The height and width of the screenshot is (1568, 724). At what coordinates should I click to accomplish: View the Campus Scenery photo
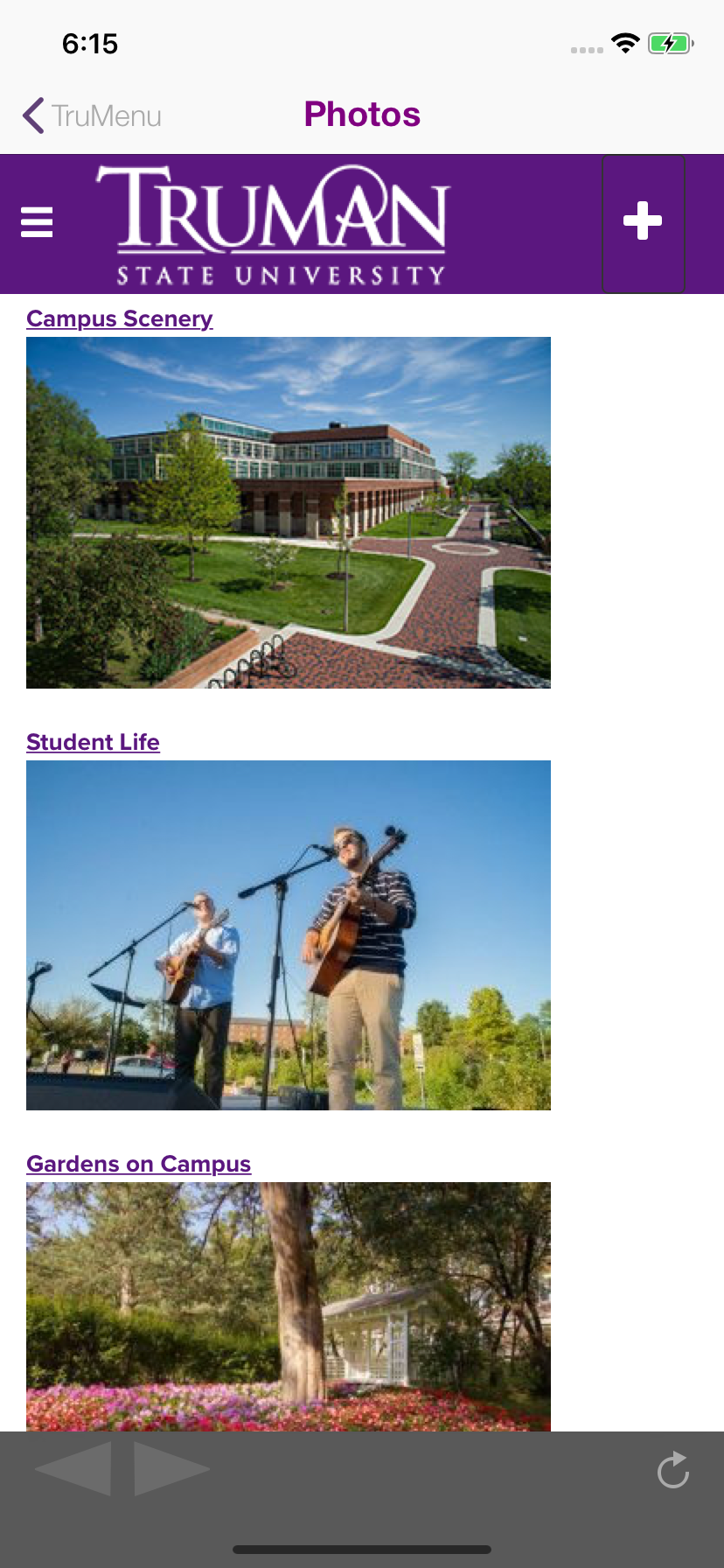289,513
